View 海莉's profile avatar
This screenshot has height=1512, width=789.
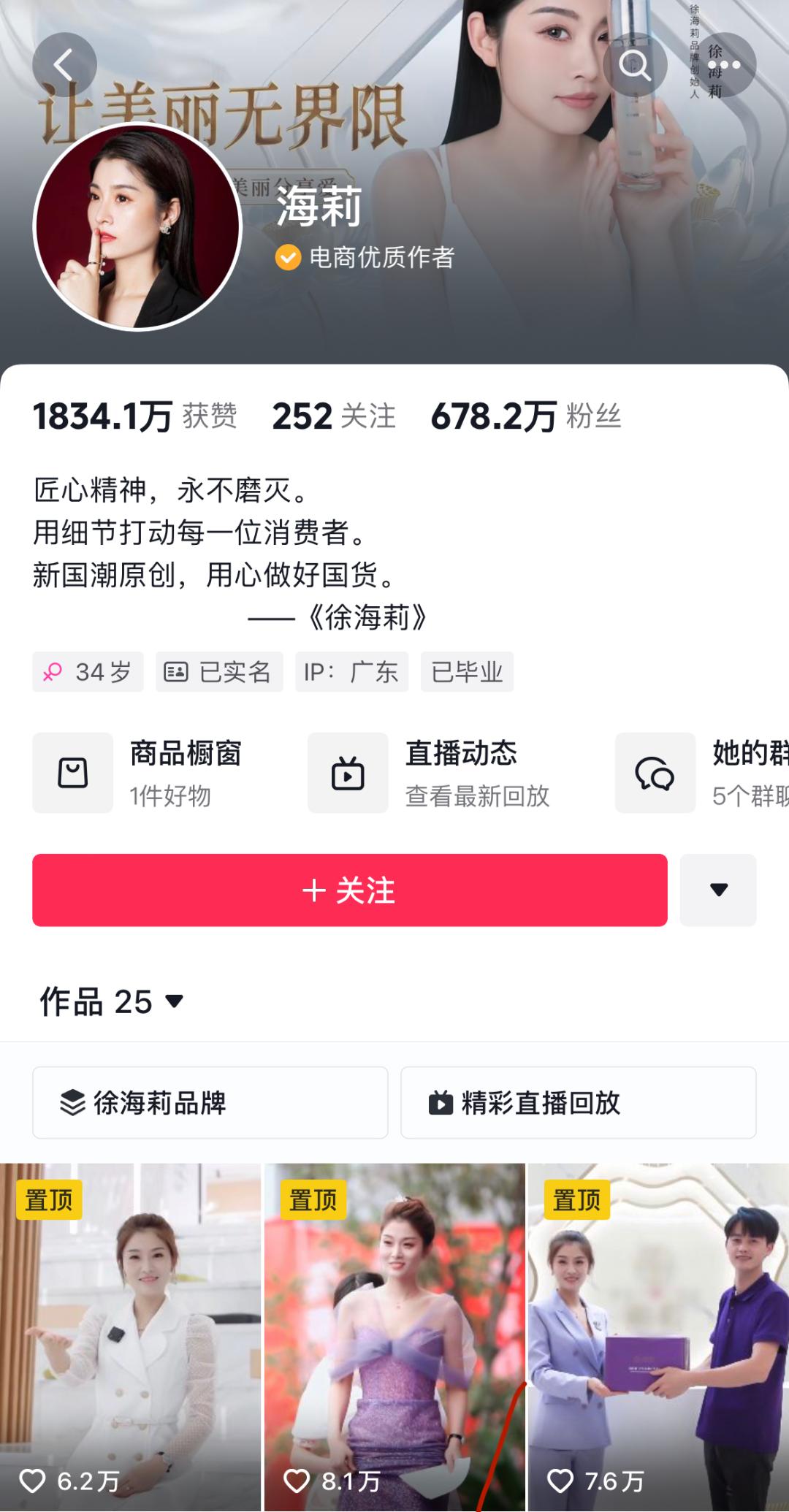pos(137,226)
